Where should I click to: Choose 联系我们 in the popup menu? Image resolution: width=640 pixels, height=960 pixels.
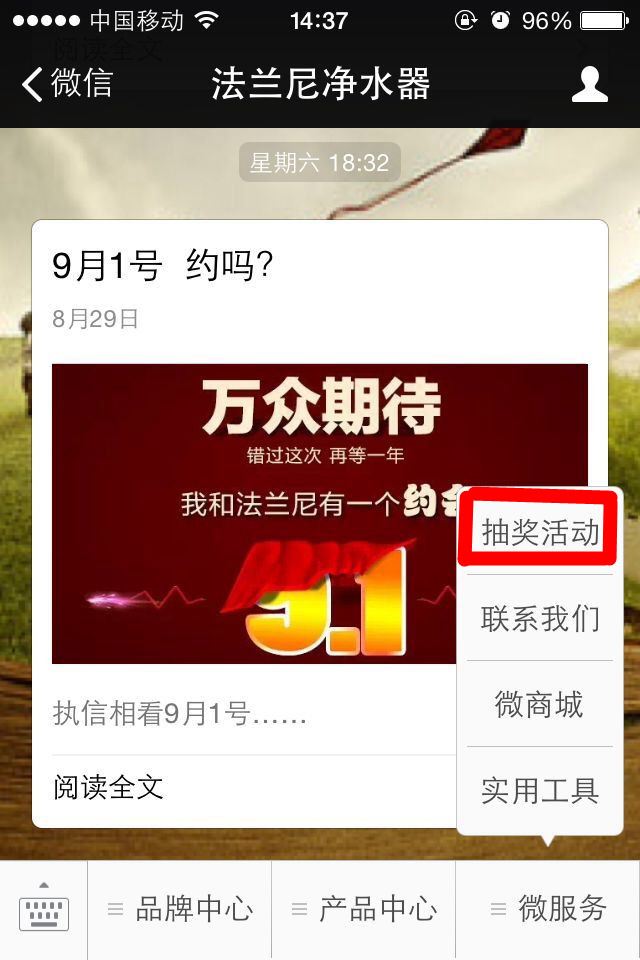(x=540, y=618)
